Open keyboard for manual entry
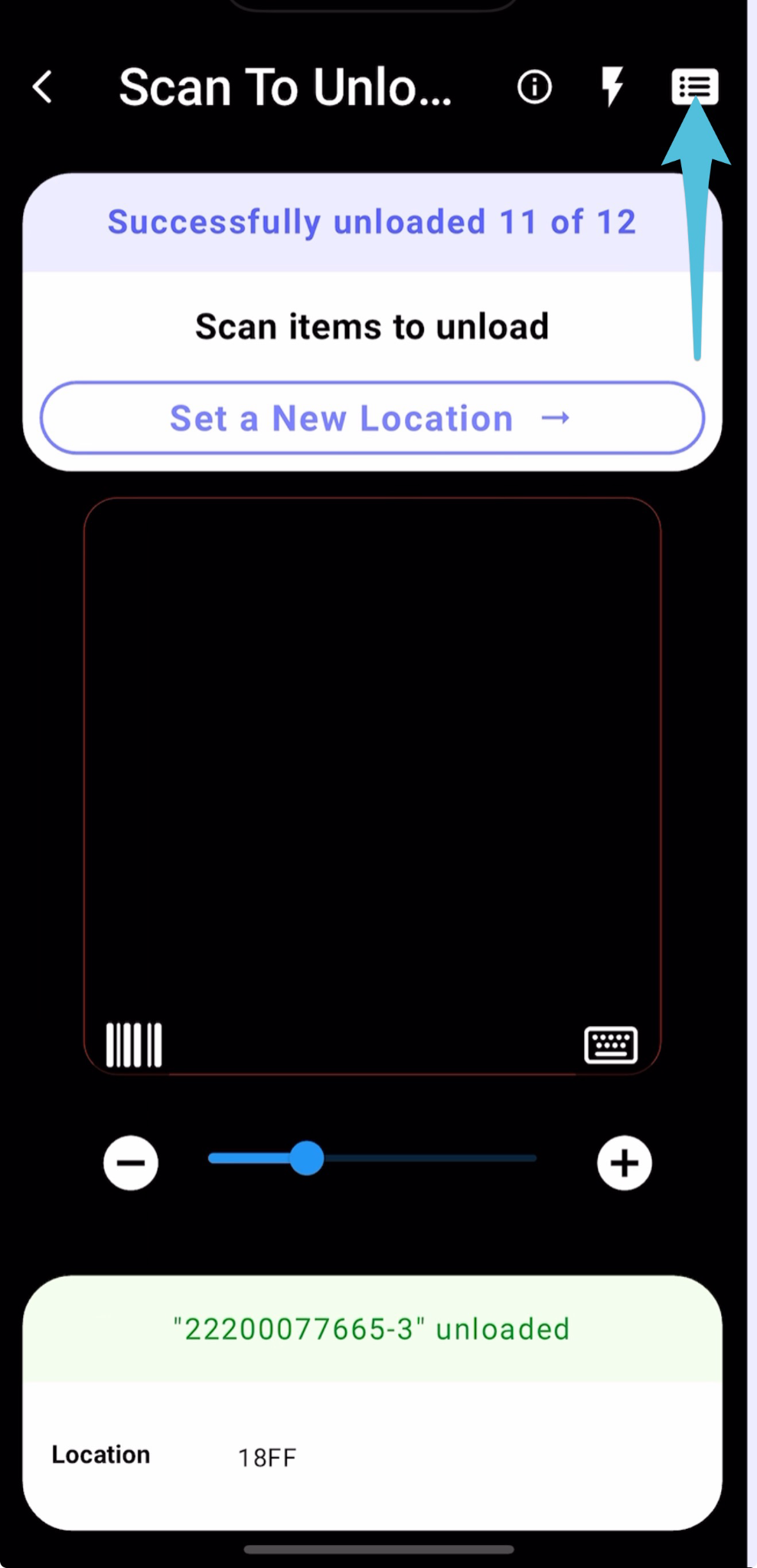Screen dimensions: 757x1568 [x=611, y=1044]
